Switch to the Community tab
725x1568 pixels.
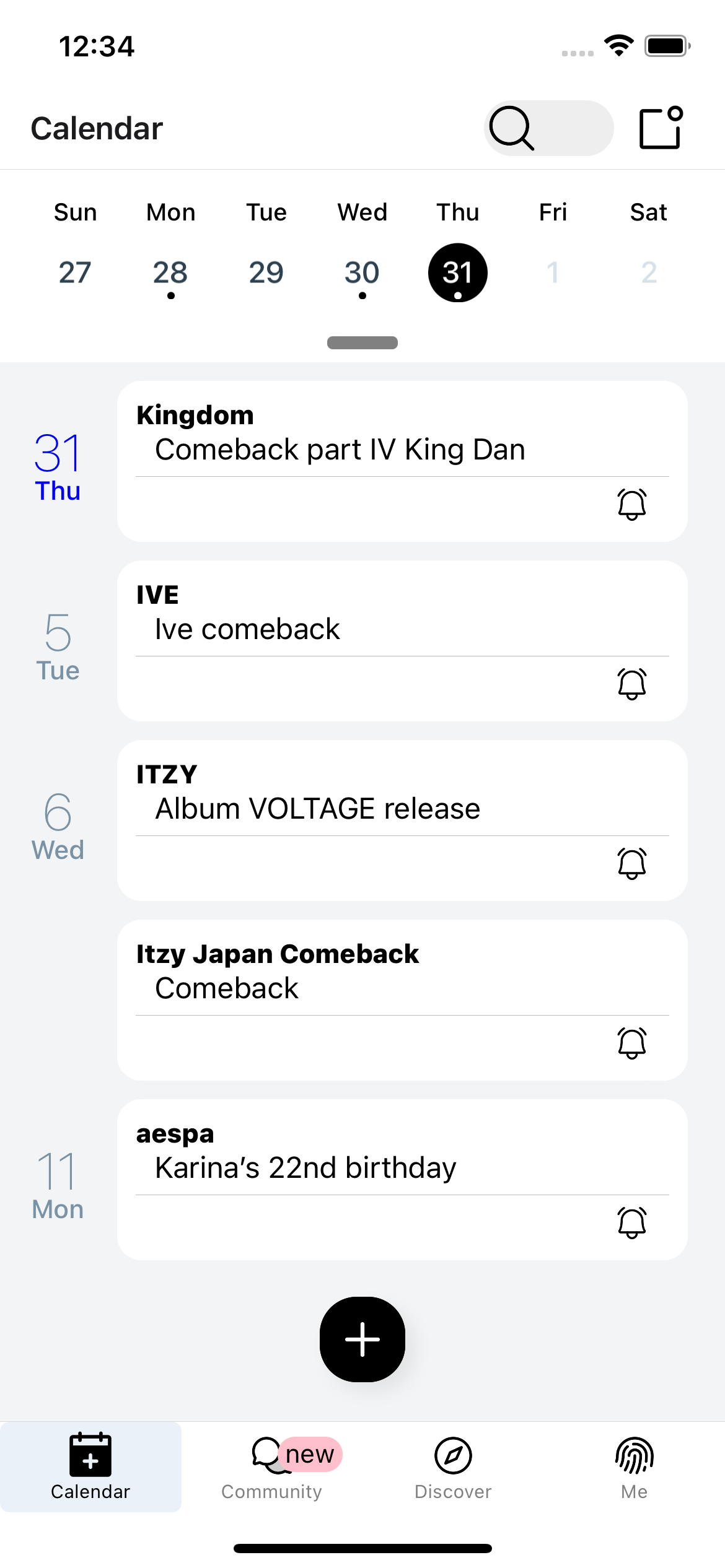(x=272, y=1466)
